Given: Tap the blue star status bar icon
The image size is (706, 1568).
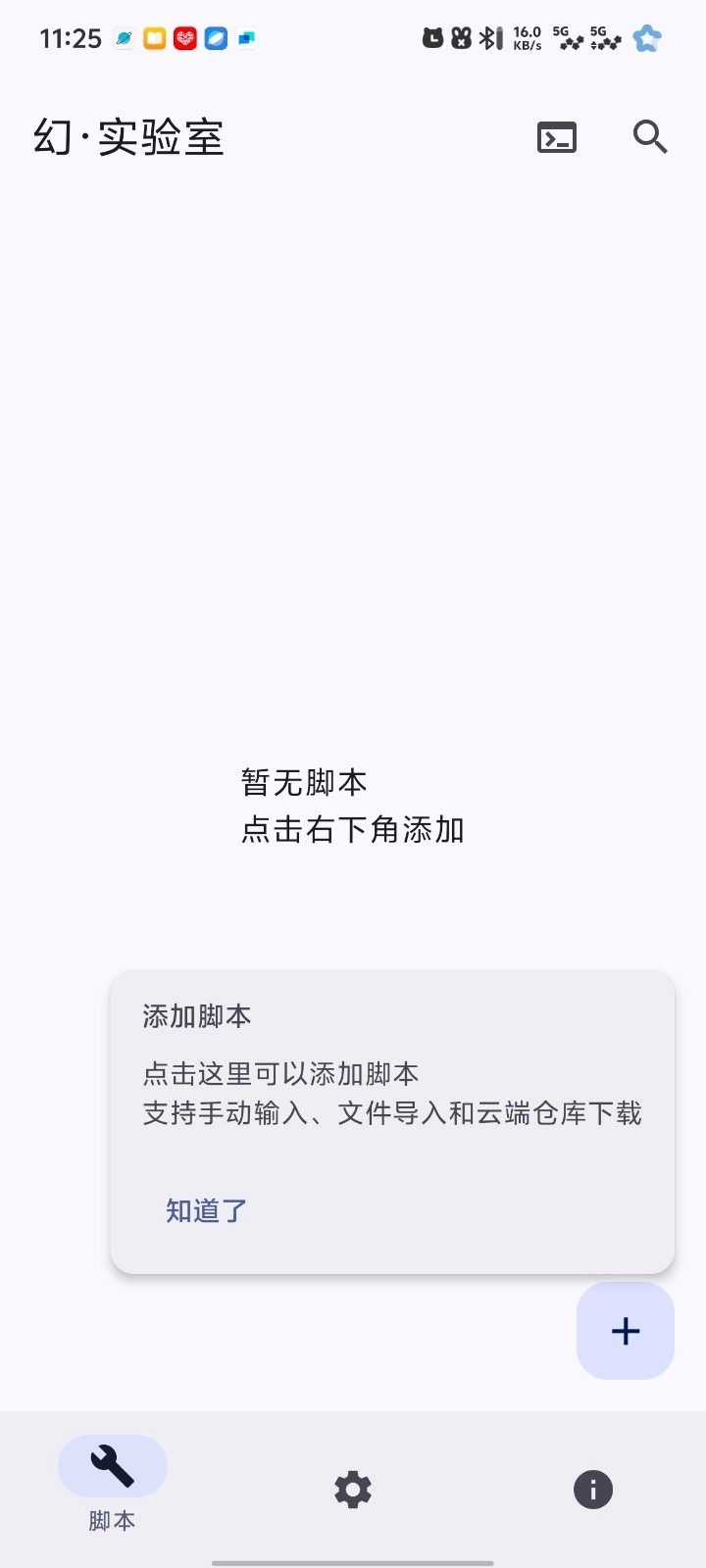Looking at the screenshot, I should (647, 38).
